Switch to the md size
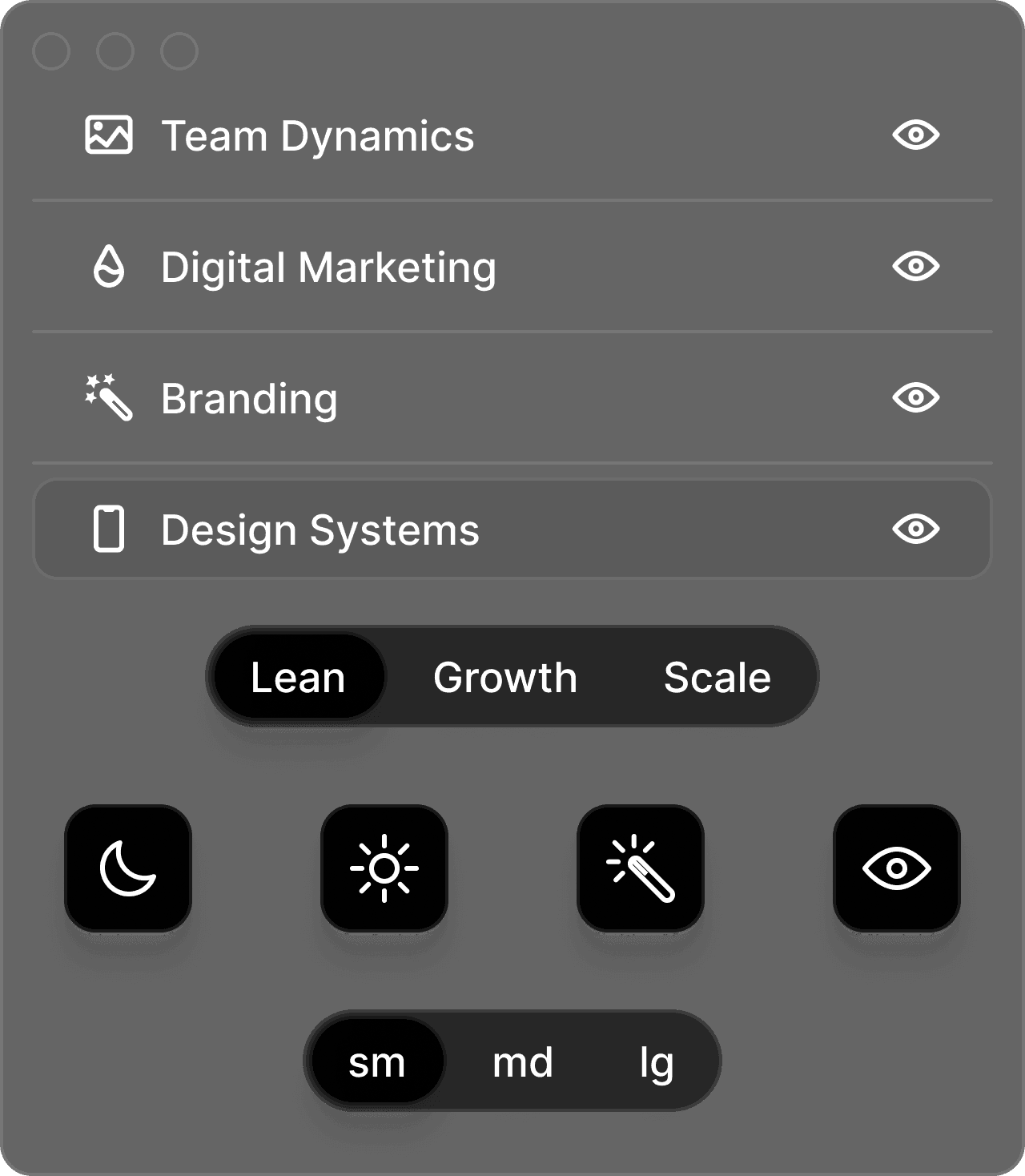The height and width of the screenshot is (1176, 1025). (x=522, y=1061)
